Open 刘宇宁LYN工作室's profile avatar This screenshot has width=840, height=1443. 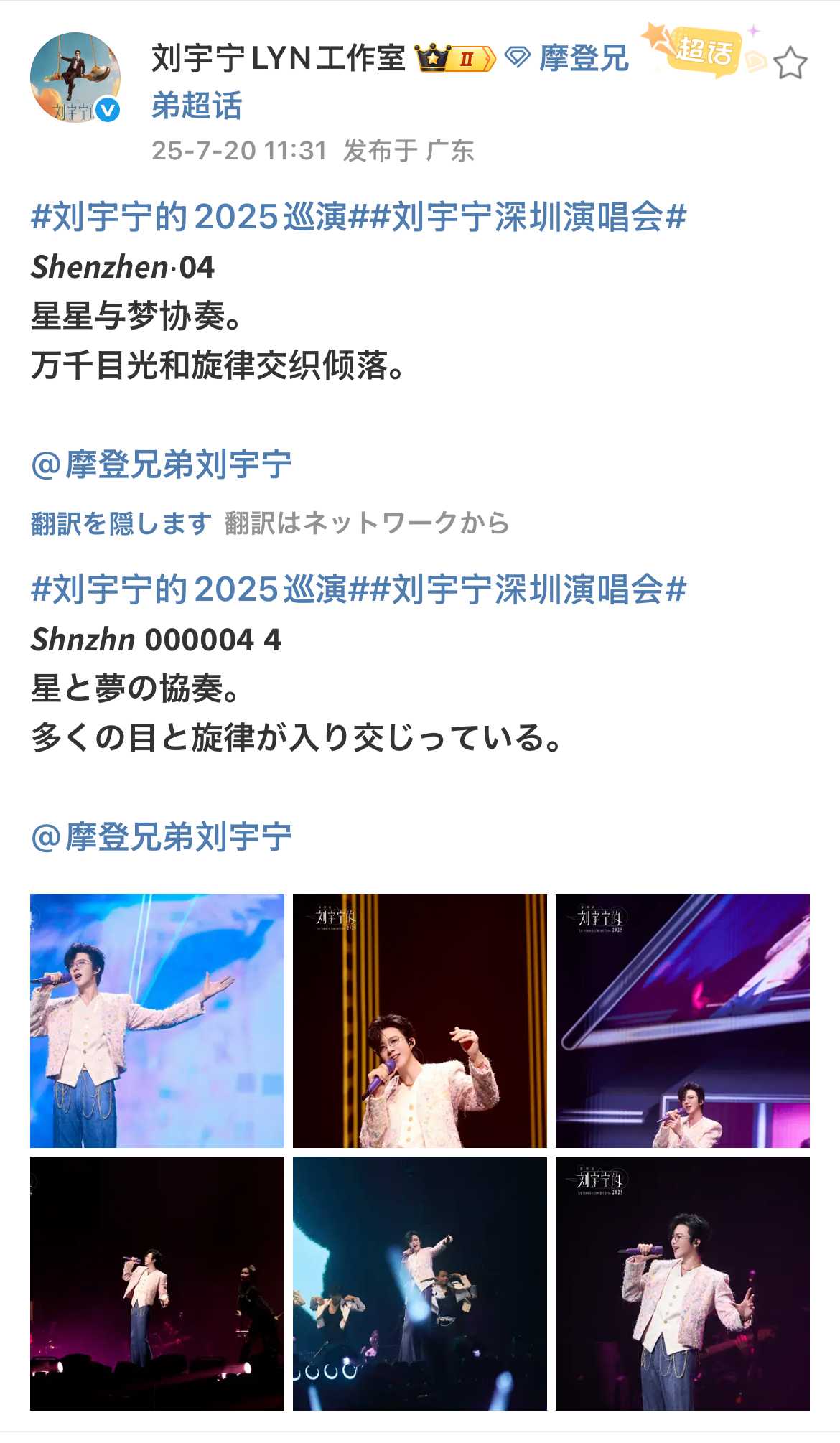click(75, 78)
